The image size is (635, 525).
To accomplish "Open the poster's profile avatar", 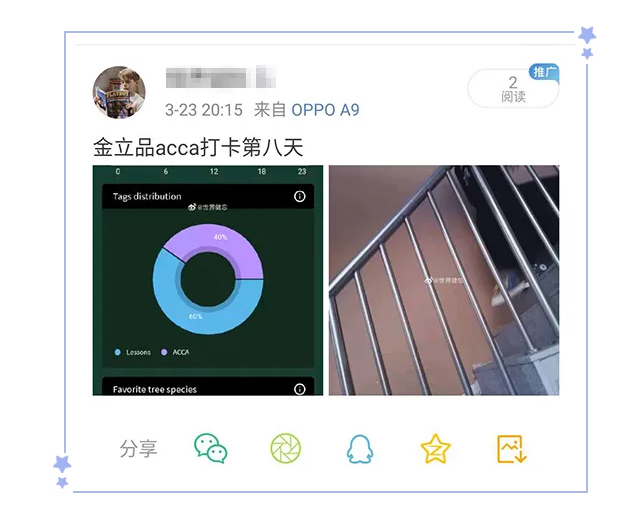I will (x=119, y=92).
